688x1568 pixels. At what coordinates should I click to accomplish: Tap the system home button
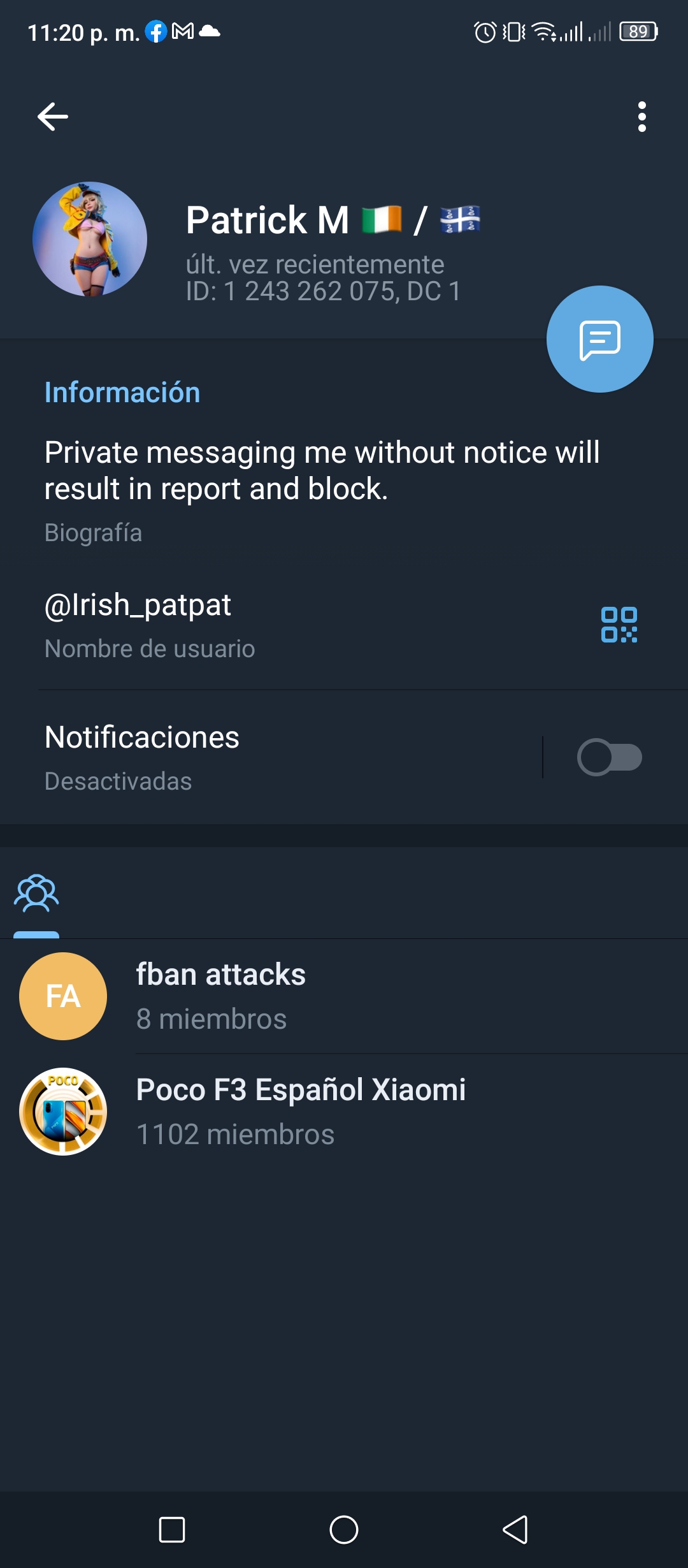344,1530
